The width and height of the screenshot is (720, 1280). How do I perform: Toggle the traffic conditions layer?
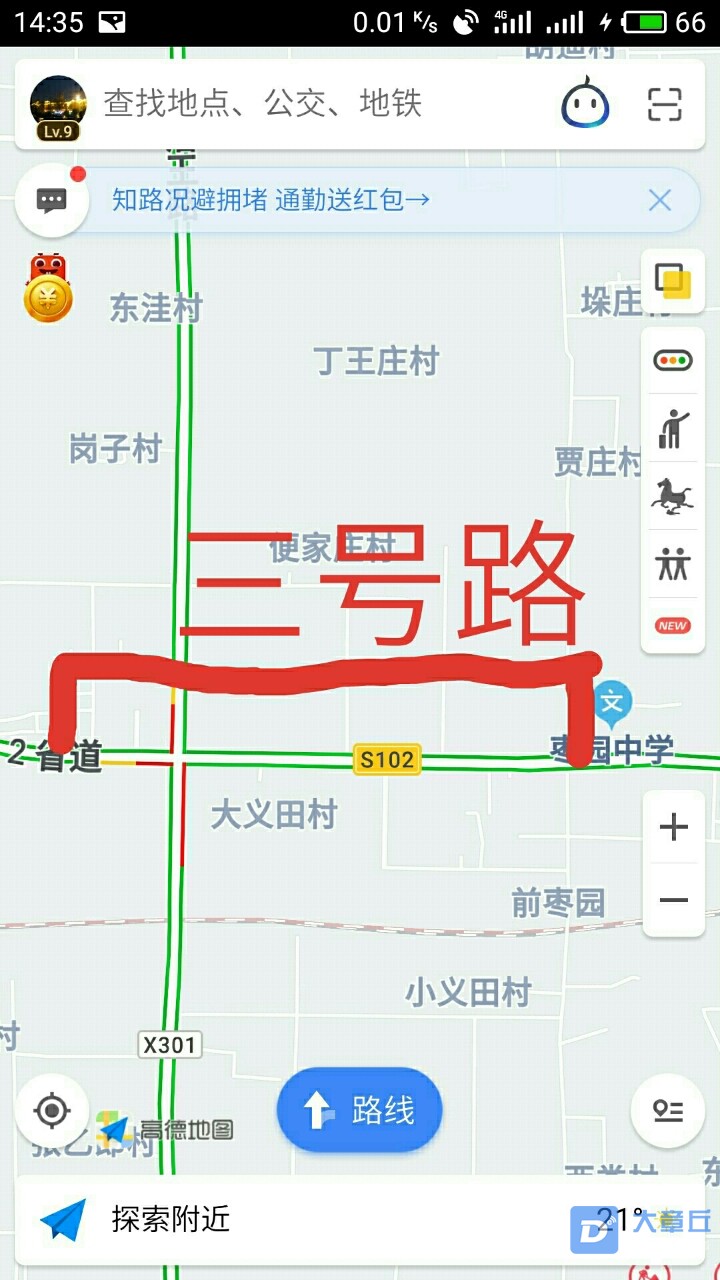pyautogui.click(x=673, y=360)
